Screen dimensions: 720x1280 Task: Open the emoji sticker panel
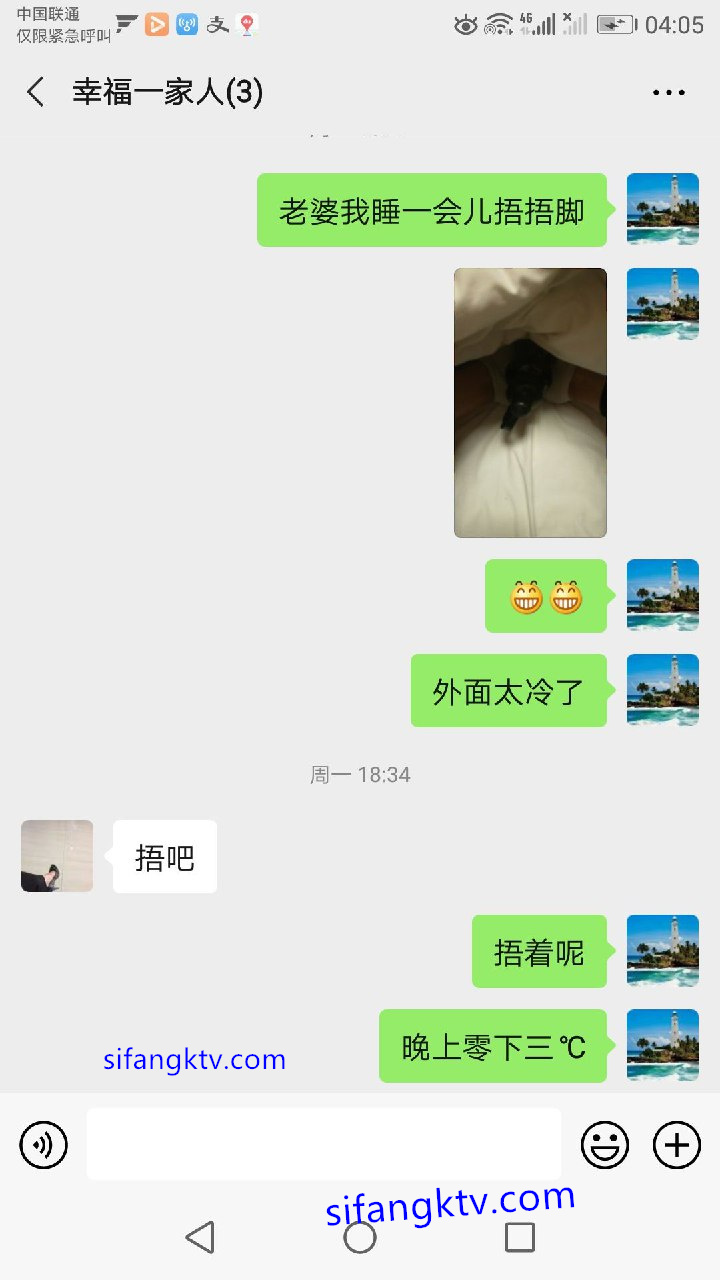point(605,1145)
